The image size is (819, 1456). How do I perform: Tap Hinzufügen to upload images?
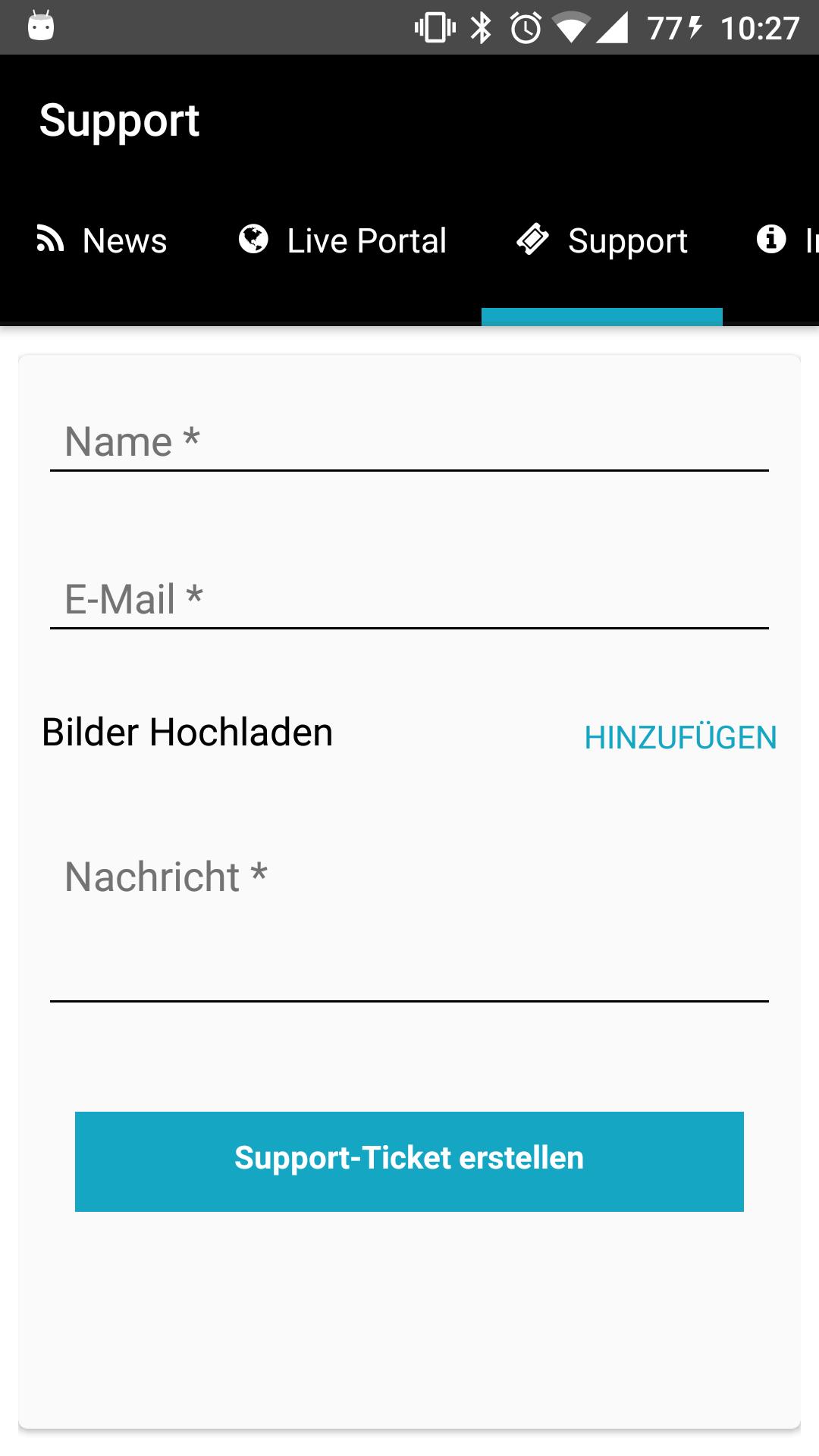click(x=680, y=737)
